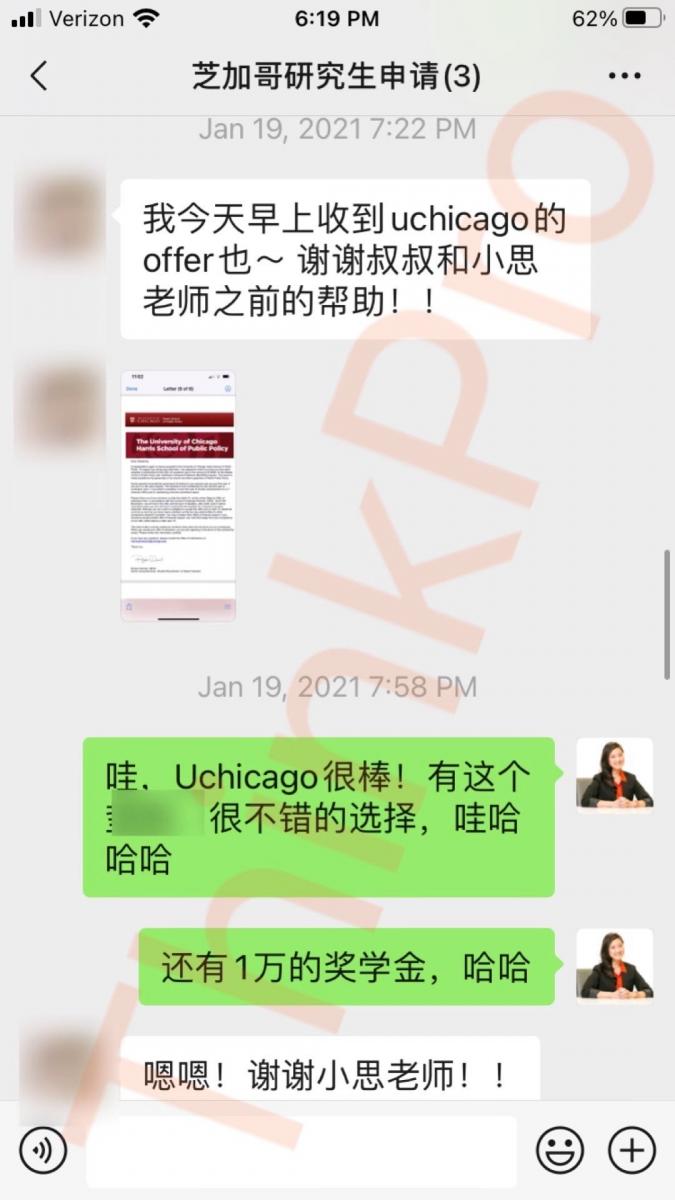Go back from the group chat
This screenshot has height=1200, width=675.
click(x=39, y=76)
